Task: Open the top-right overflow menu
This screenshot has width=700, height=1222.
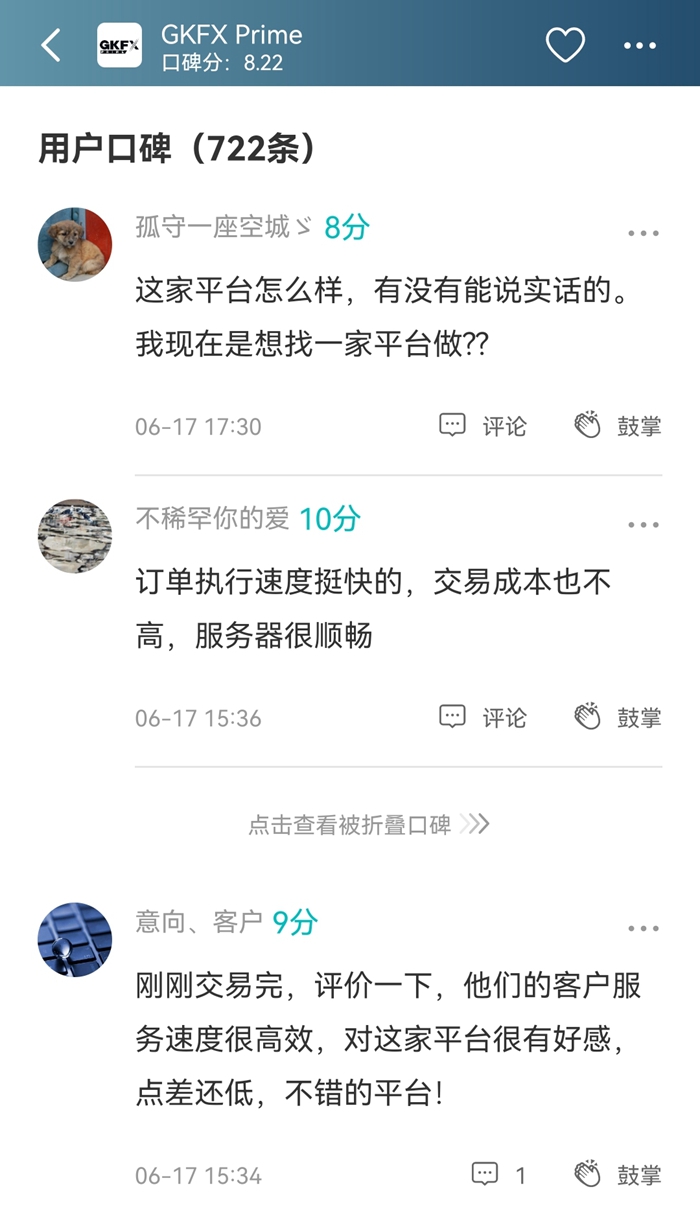Action: pos(640,45)
